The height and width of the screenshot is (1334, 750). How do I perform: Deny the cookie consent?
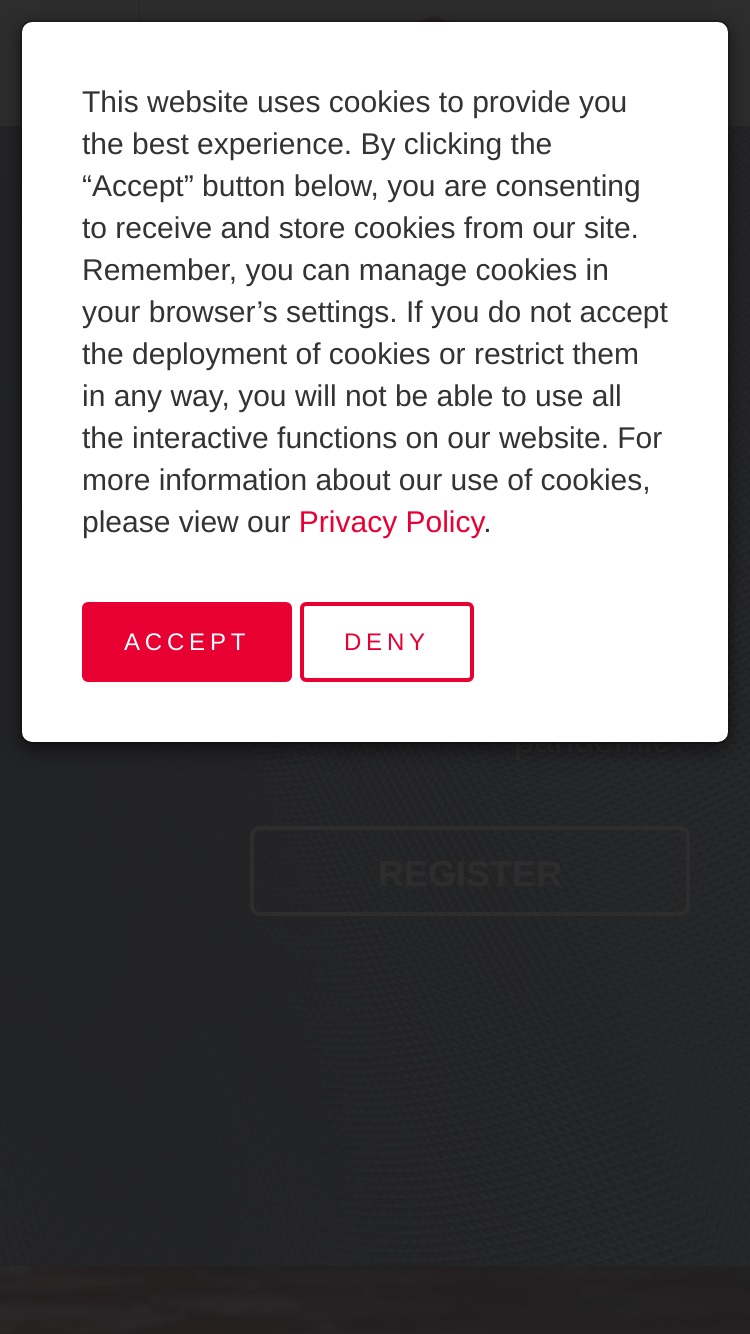click(x=387, y=642)
